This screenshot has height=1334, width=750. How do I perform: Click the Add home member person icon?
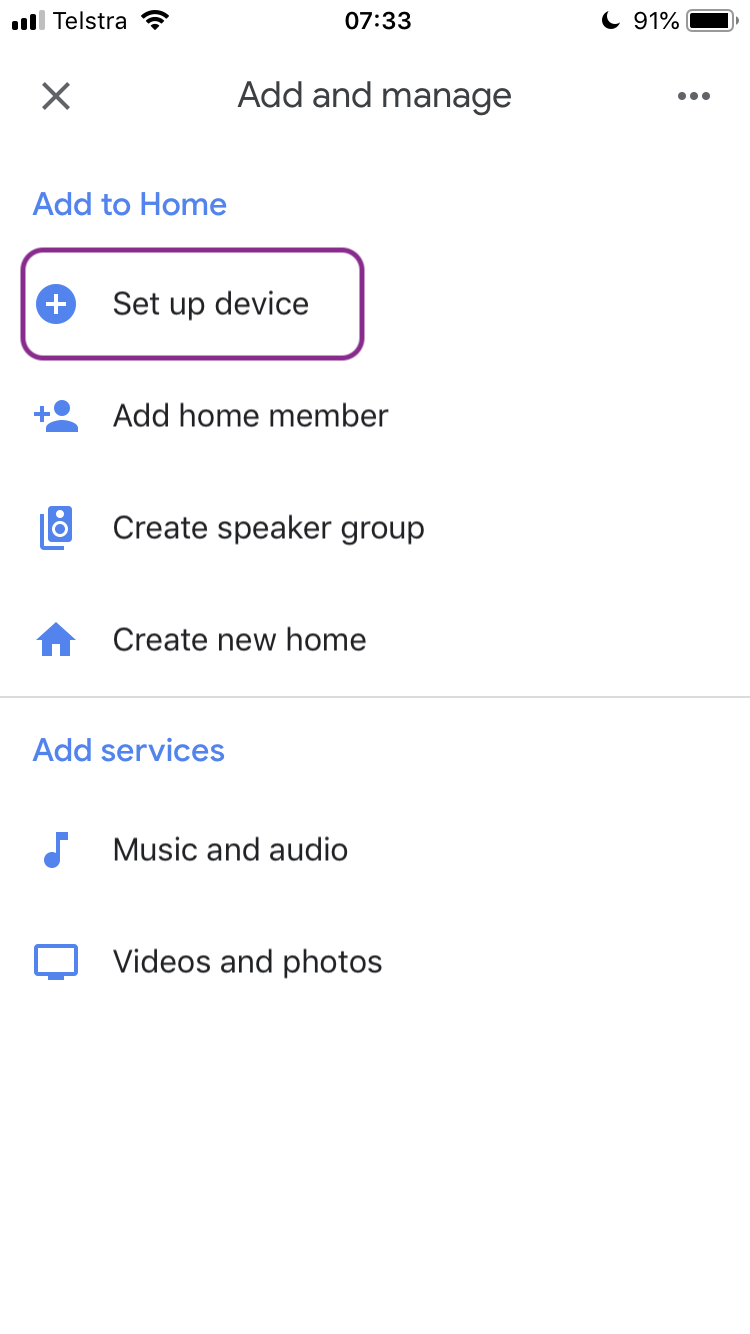tap(55, 415)
